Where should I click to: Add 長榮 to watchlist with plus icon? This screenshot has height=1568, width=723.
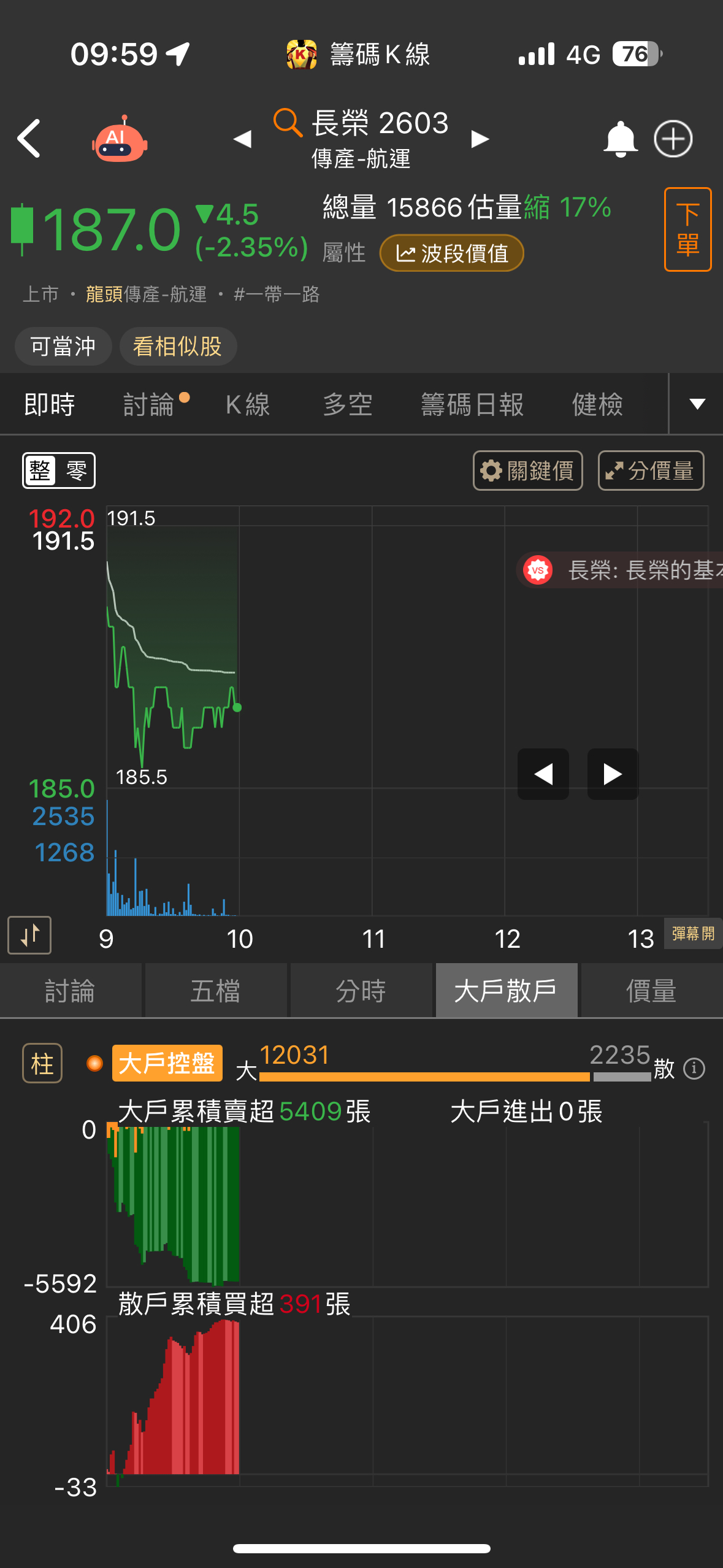click(673, 139)
